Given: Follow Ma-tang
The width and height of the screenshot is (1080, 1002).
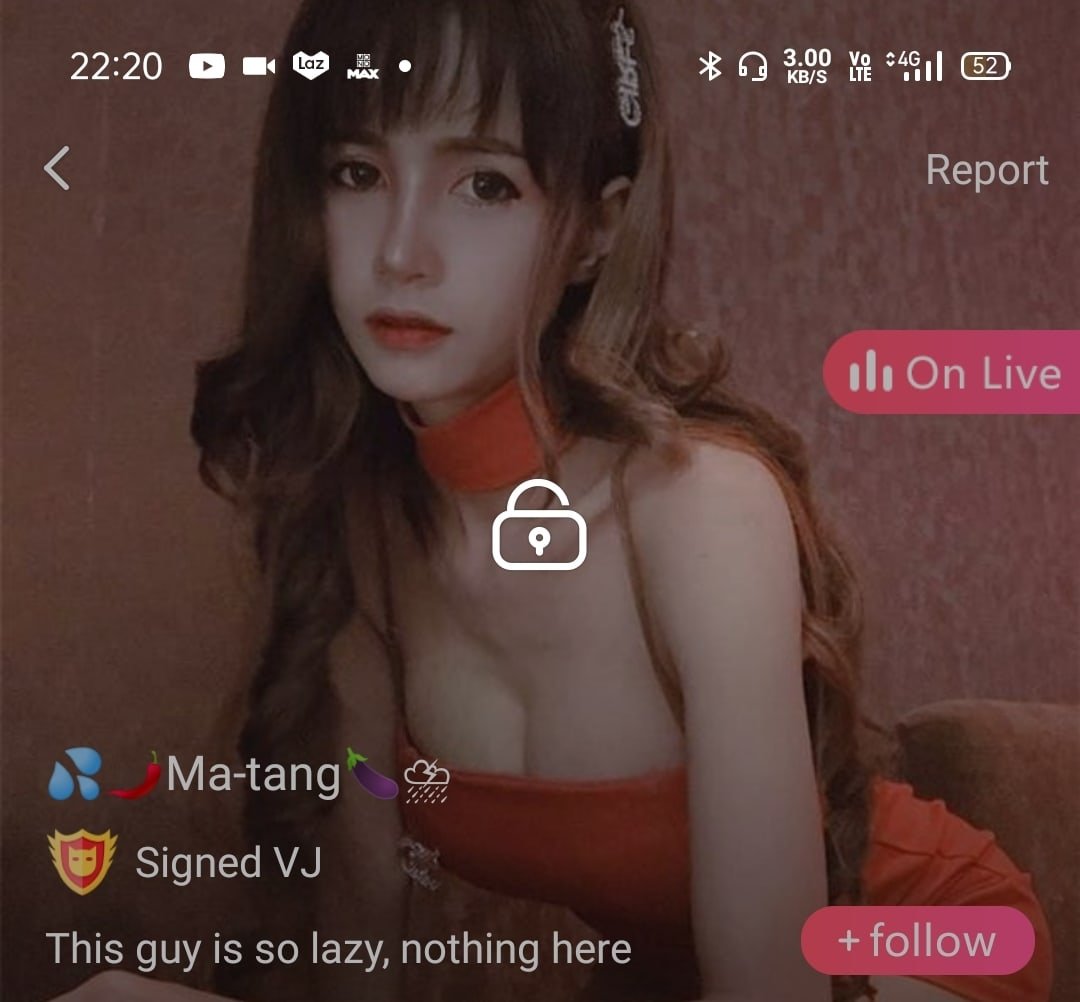Looking at the screenshot, I should [917, 941].
